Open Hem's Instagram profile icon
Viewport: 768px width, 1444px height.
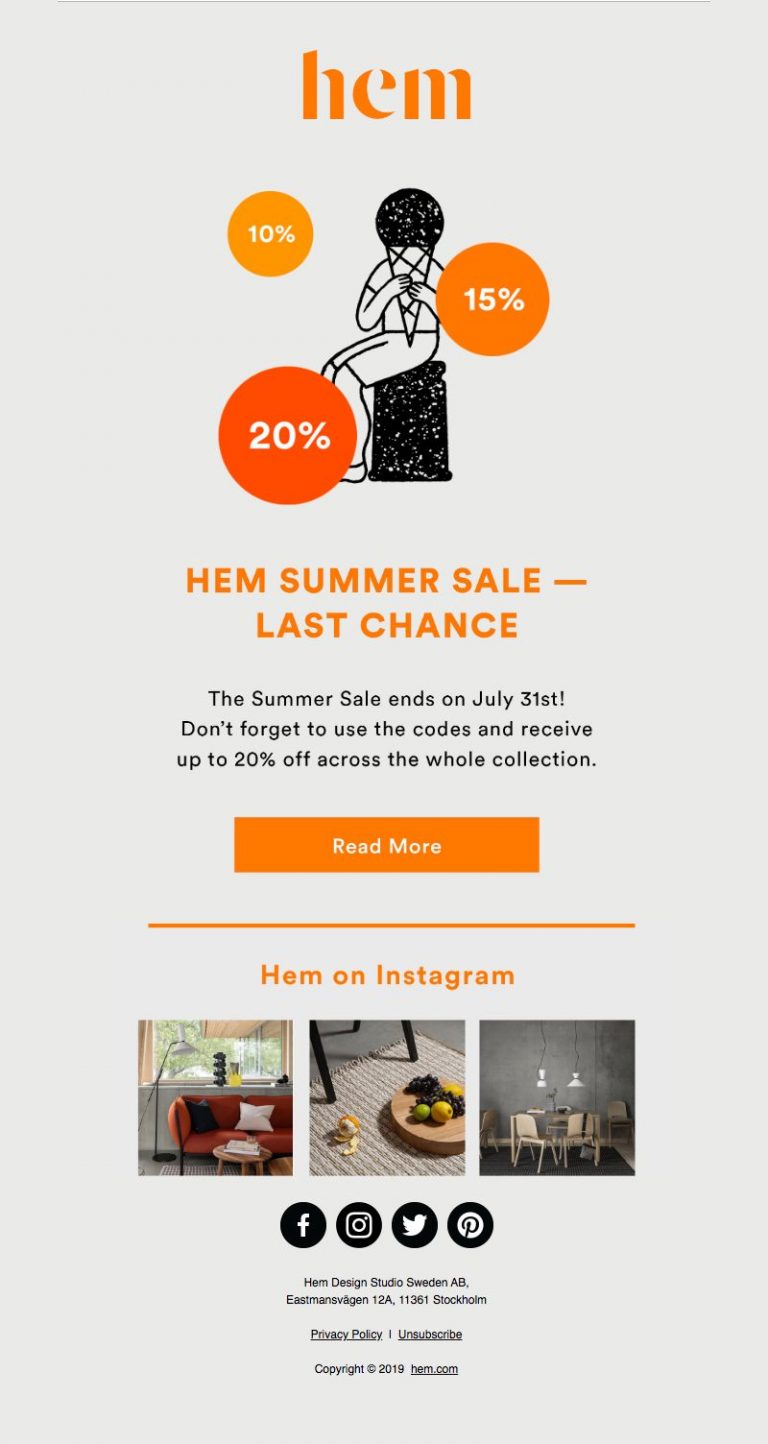[x=360, y=1222]
